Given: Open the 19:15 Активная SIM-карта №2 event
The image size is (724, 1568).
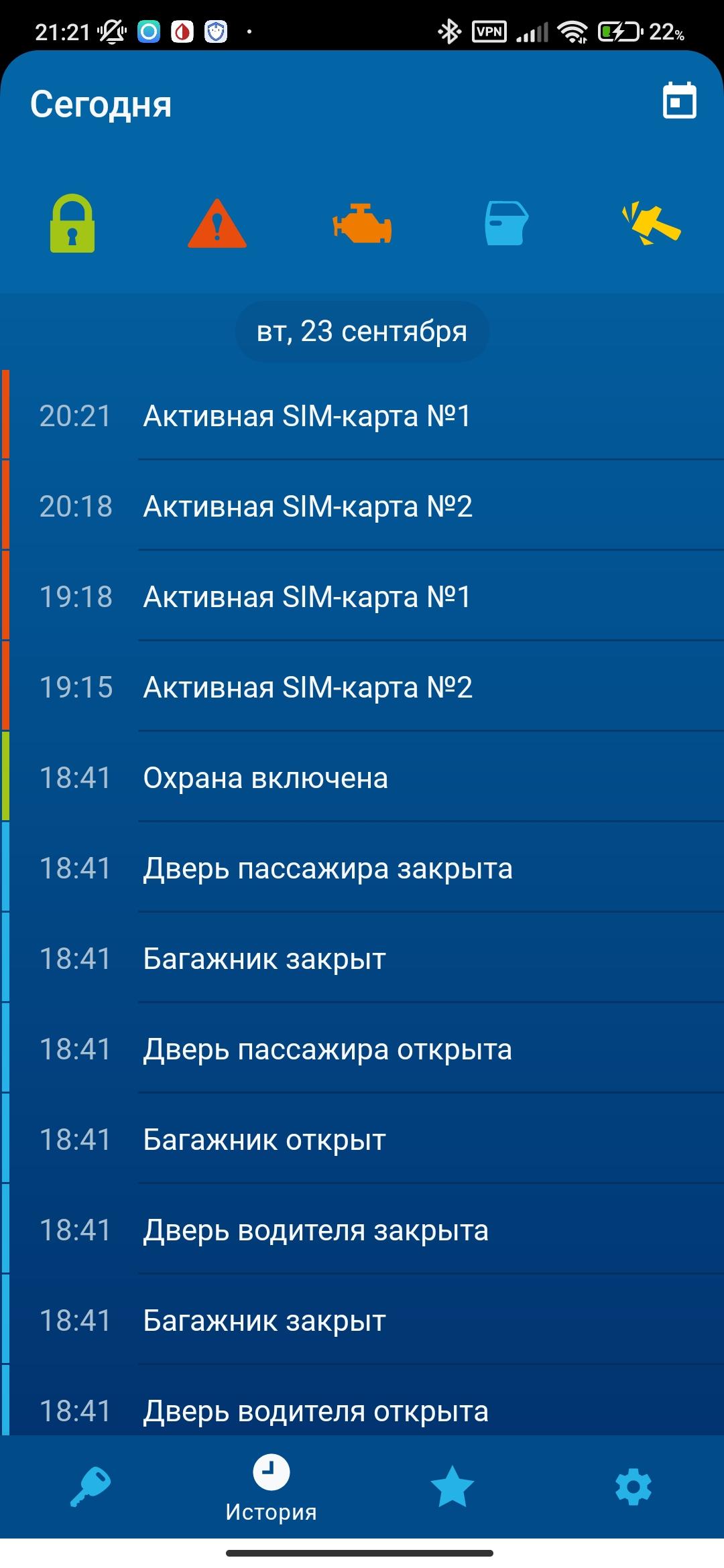Looking at the screenshot, I should [x=362, y=687].
